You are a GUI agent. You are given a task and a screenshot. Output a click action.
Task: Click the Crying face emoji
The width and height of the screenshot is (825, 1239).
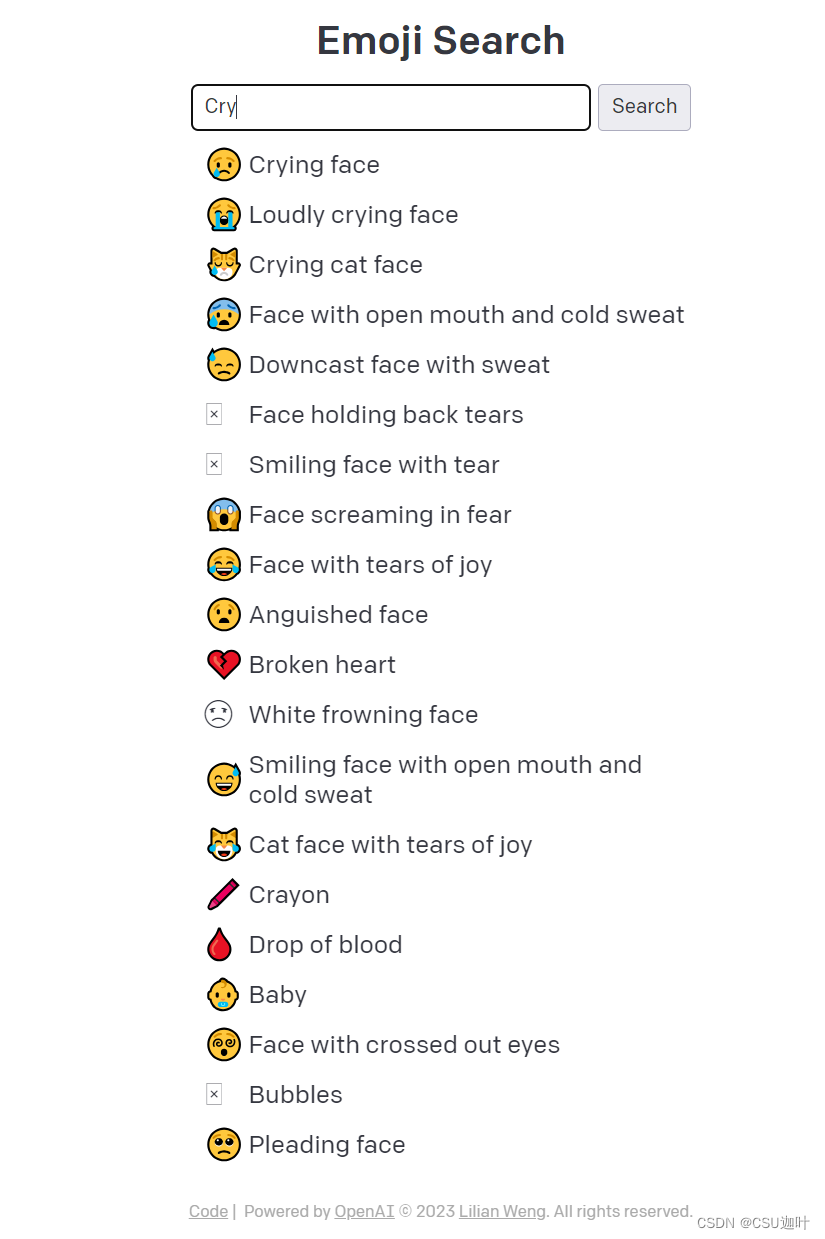[x=224, y=164]
